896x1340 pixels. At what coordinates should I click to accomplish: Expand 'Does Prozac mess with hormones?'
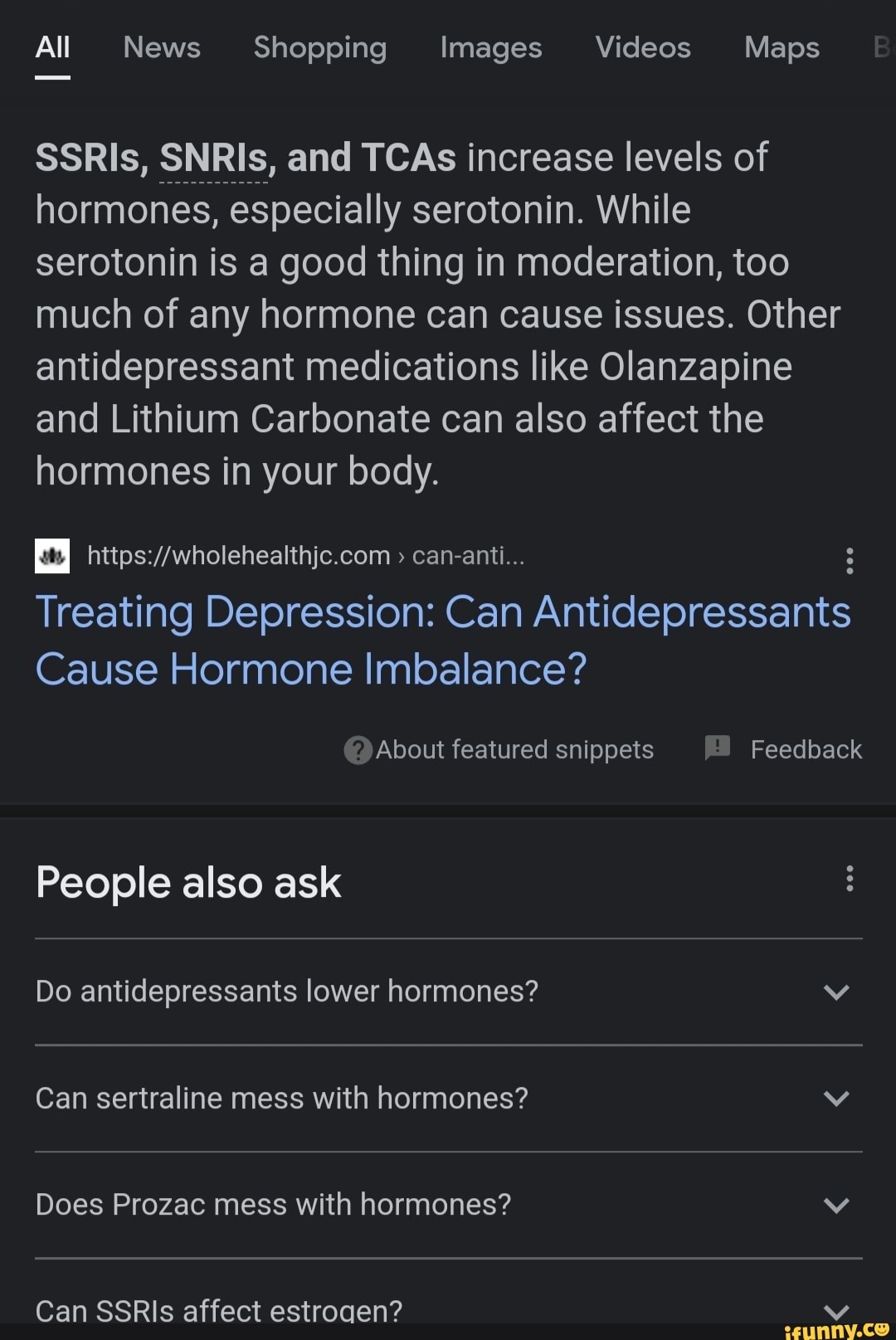pos(448,1204)
